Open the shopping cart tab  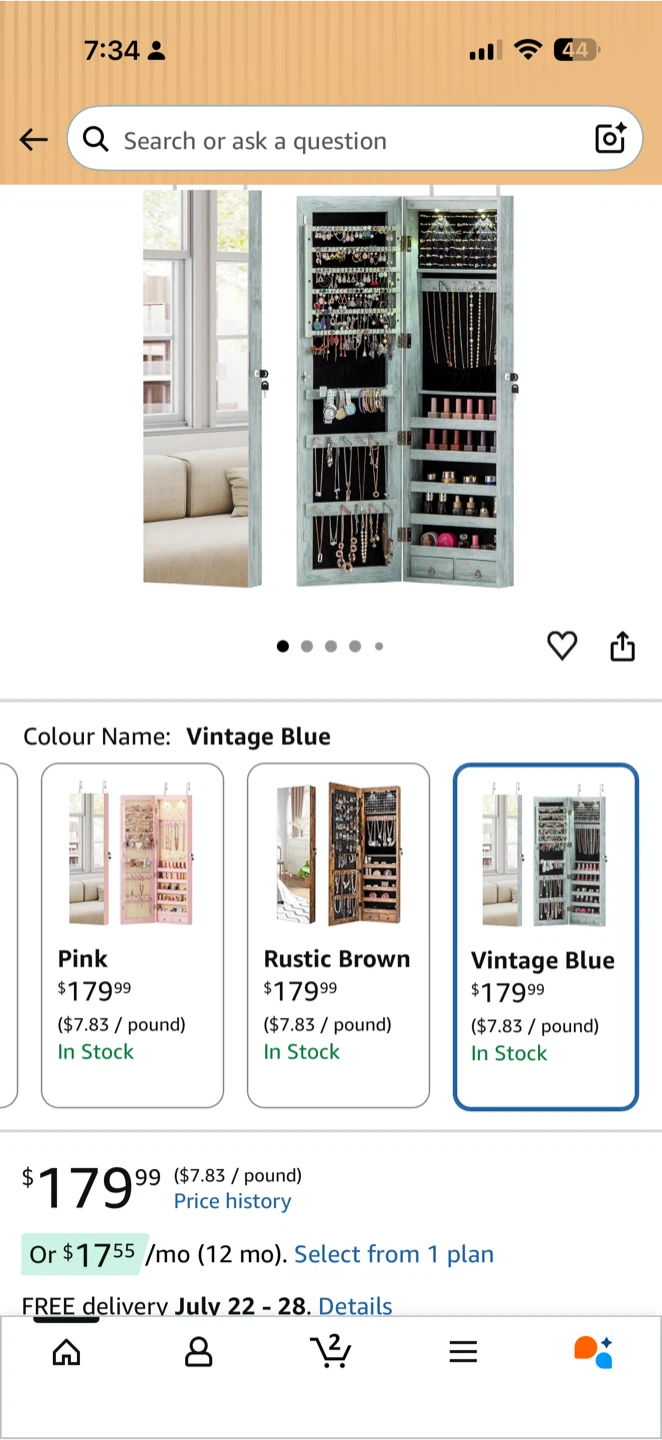330,1351
